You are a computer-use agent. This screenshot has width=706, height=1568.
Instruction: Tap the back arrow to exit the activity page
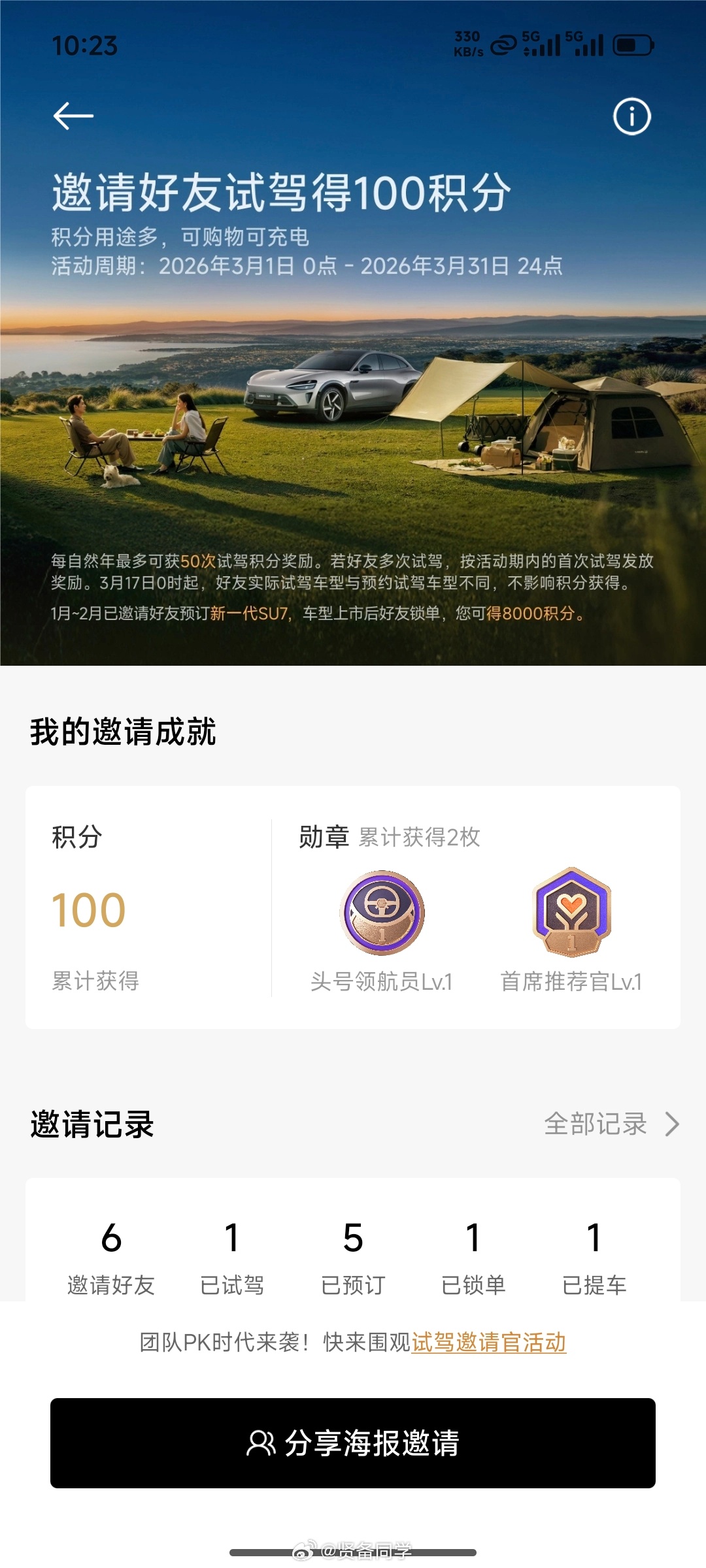72,115
